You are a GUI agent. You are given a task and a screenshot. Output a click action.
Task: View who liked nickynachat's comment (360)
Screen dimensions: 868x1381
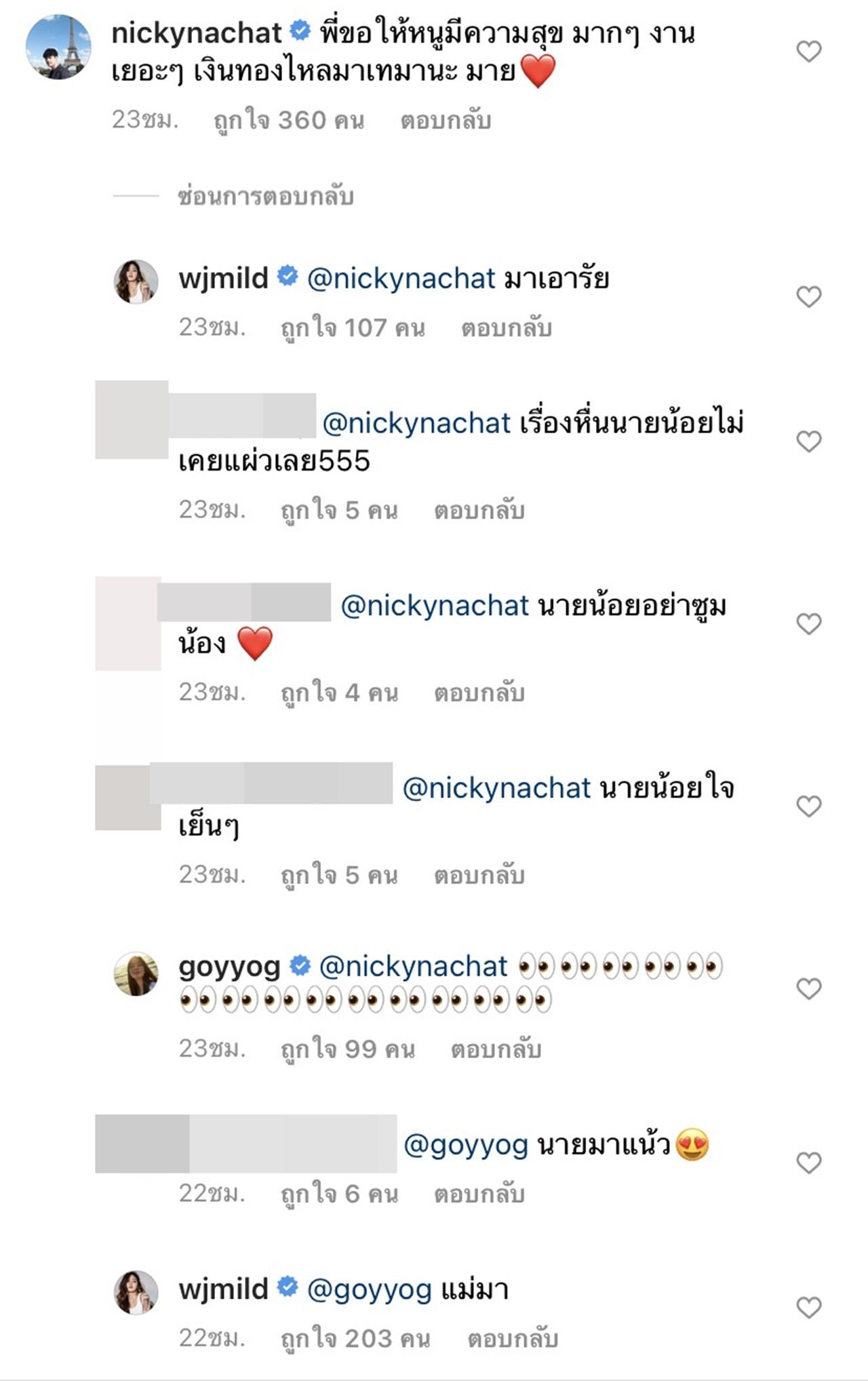[289, 121]
